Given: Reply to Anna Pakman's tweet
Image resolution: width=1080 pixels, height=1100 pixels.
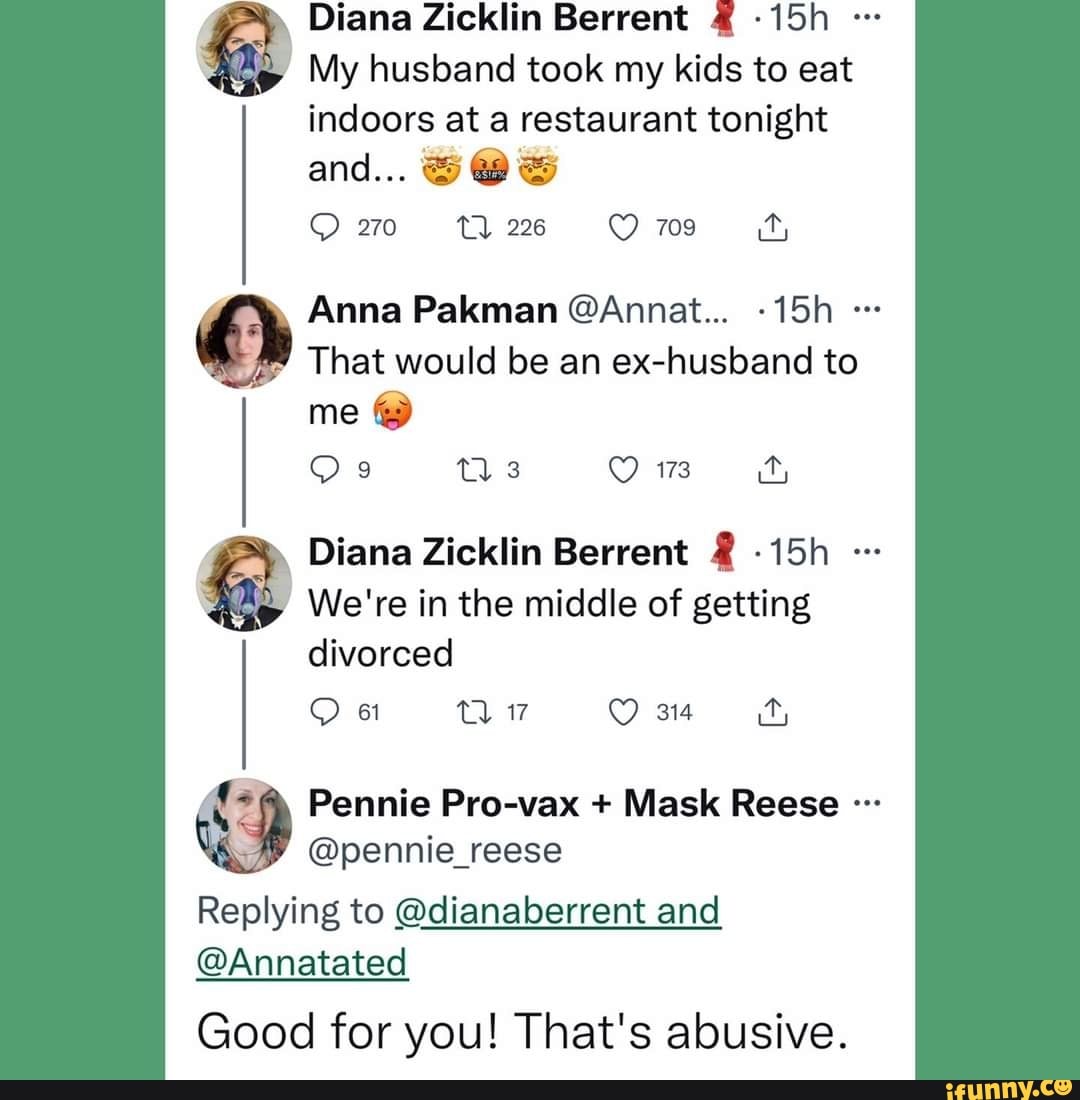Looking at the screenshot, I should (x=325, y=470).
